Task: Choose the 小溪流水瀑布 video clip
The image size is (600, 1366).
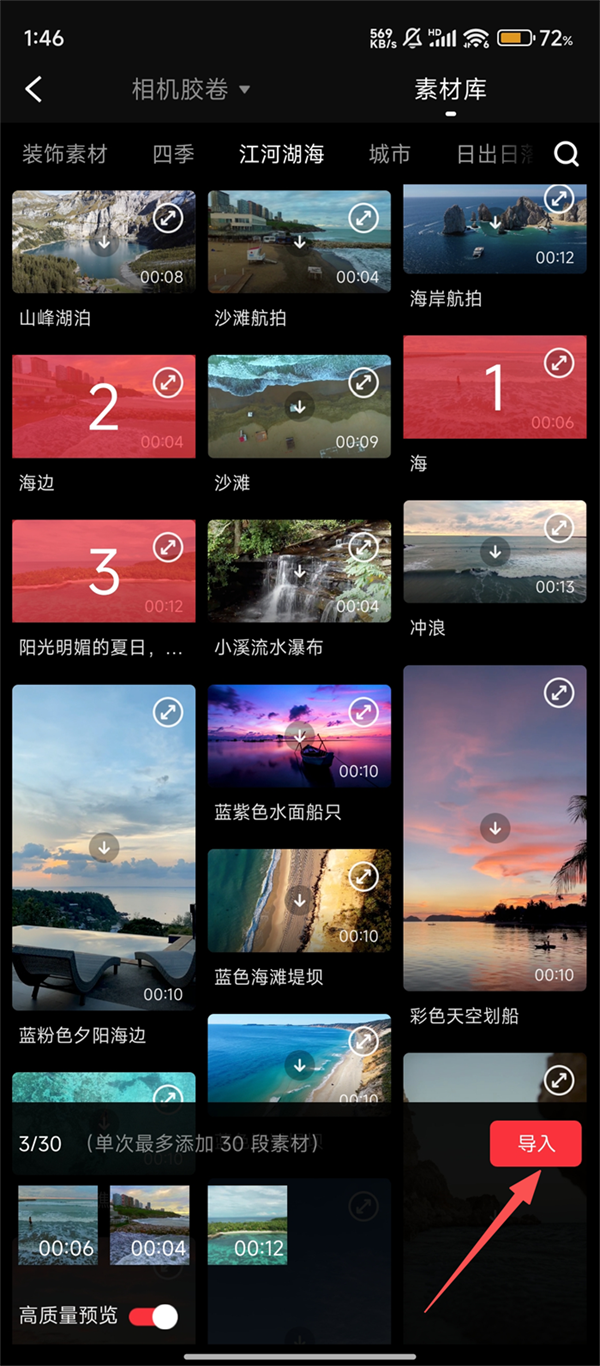Action: pos(299,571)
